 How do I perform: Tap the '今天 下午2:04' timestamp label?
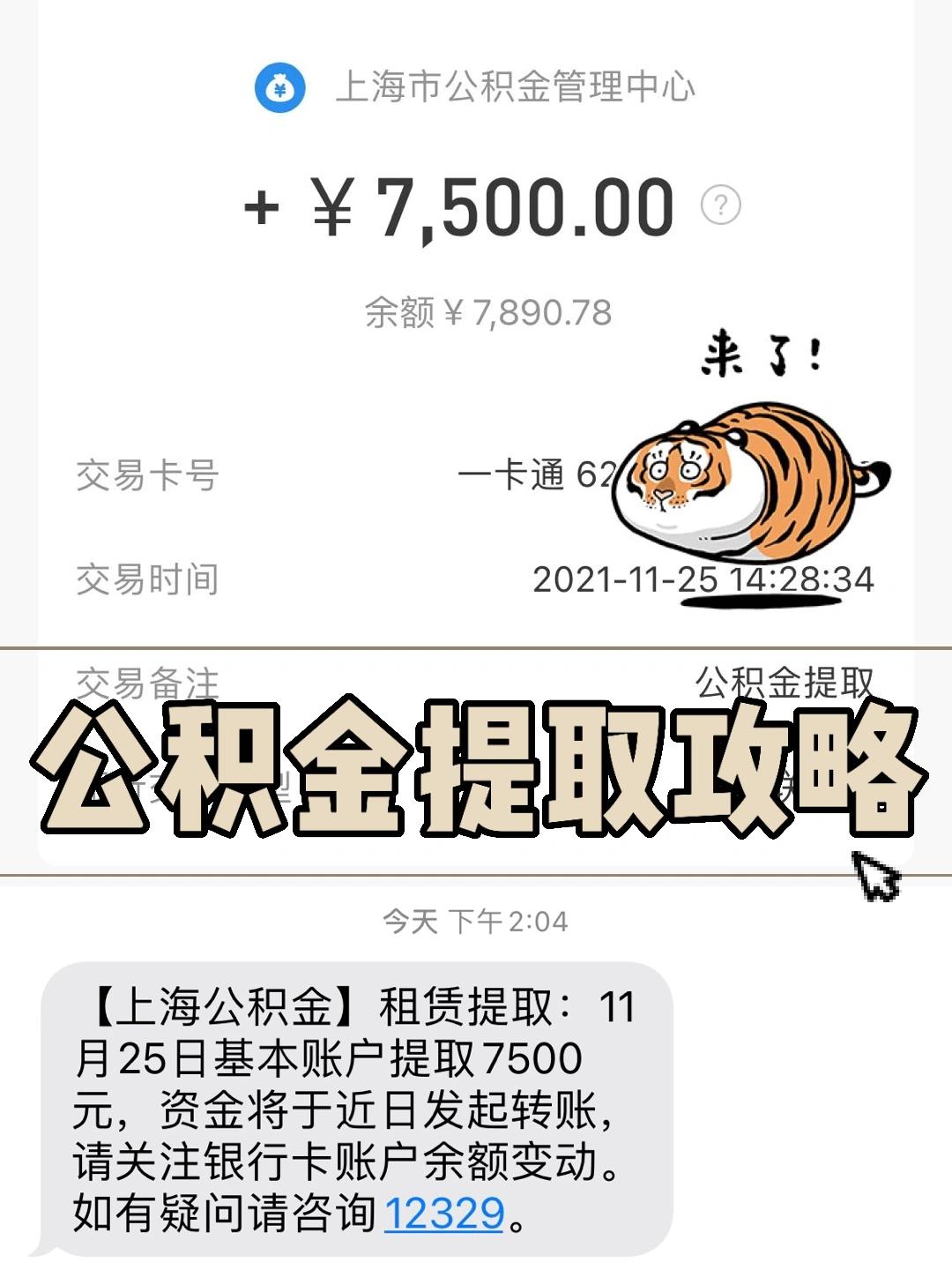click(476, 921)
